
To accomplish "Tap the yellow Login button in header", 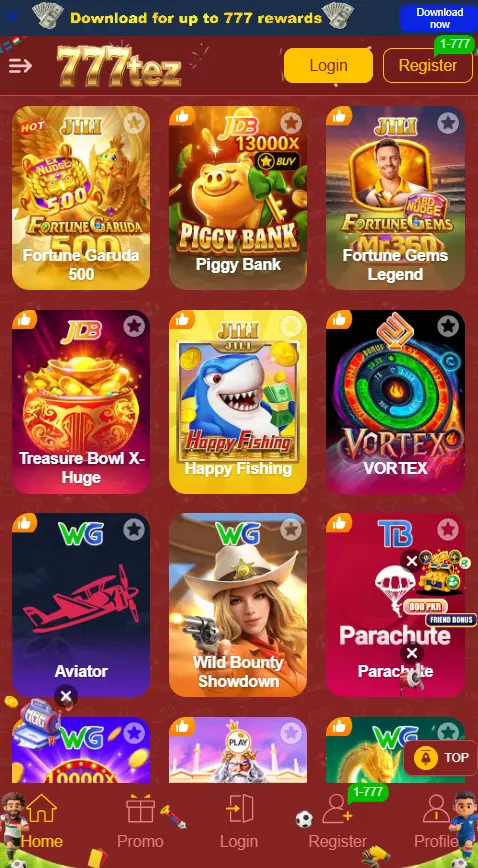I will 328,65.
